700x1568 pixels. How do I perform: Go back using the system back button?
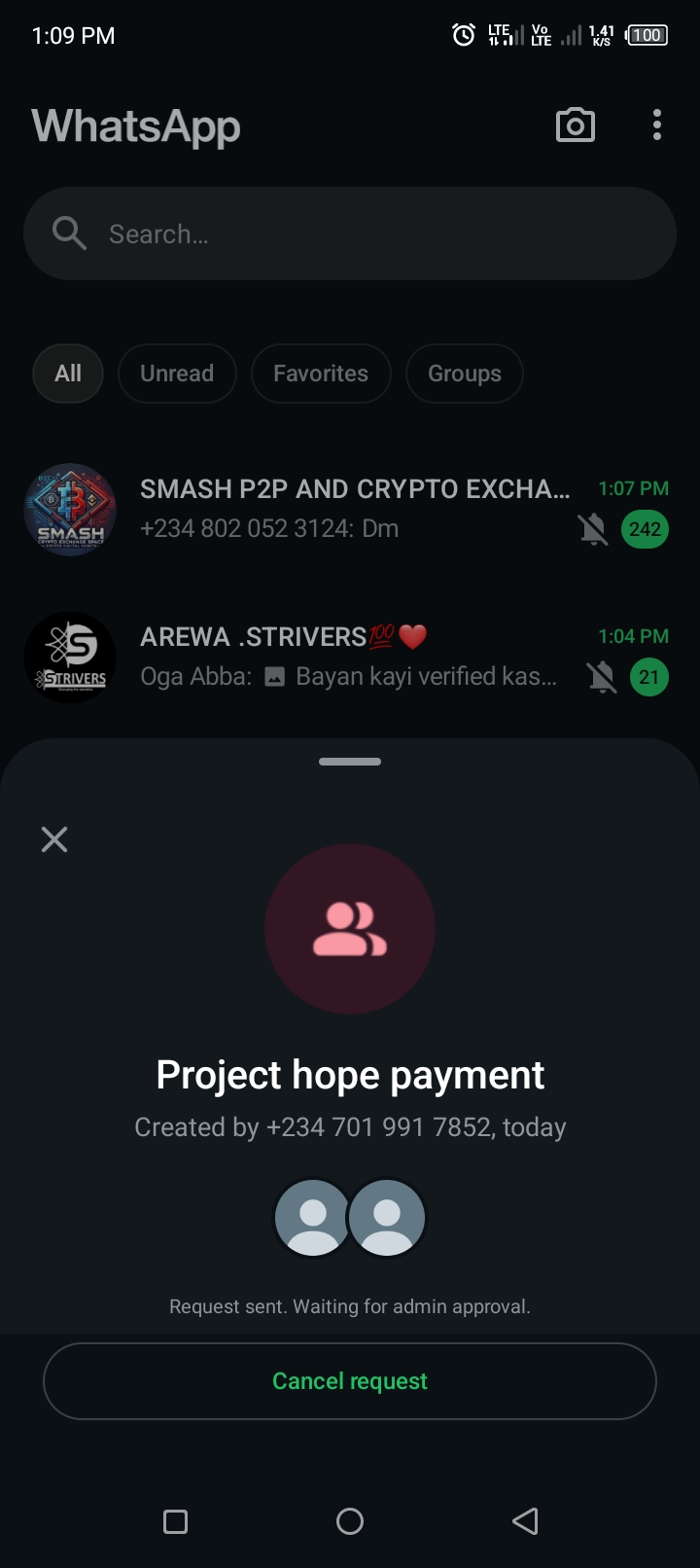click(x=525, y=1521)
